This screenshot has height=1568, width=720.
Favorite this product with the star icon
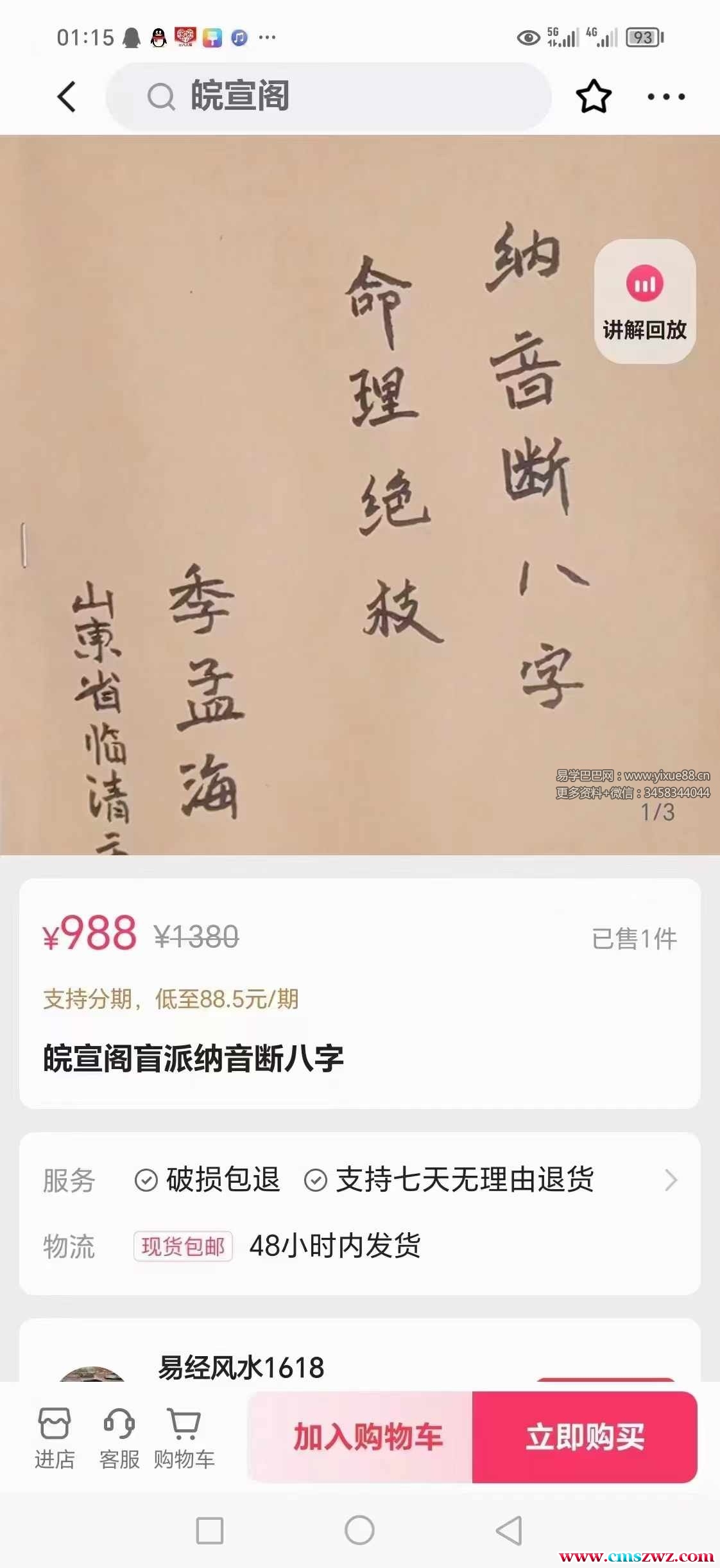coord(593,97)
